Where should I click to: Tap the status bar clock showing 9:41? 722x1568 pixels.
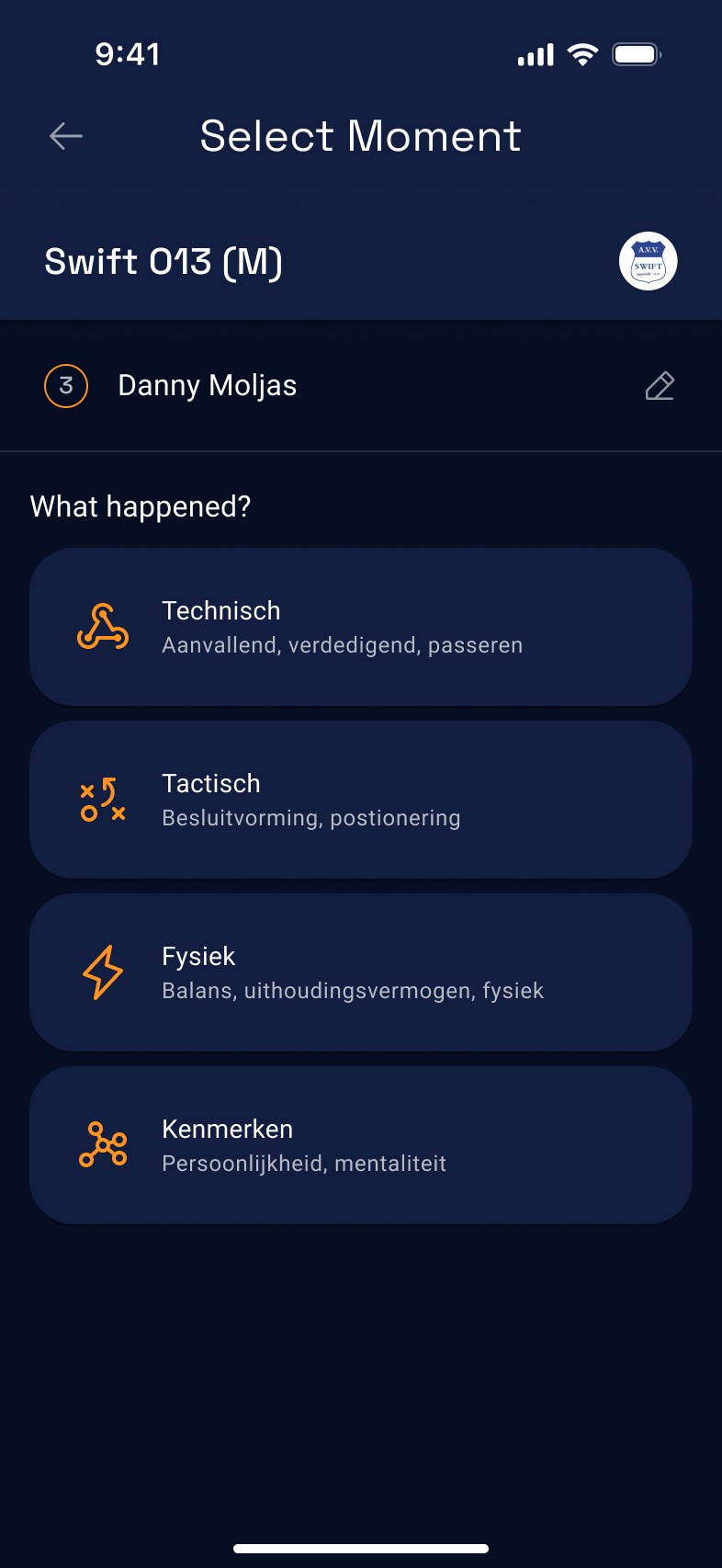(129, 53)
